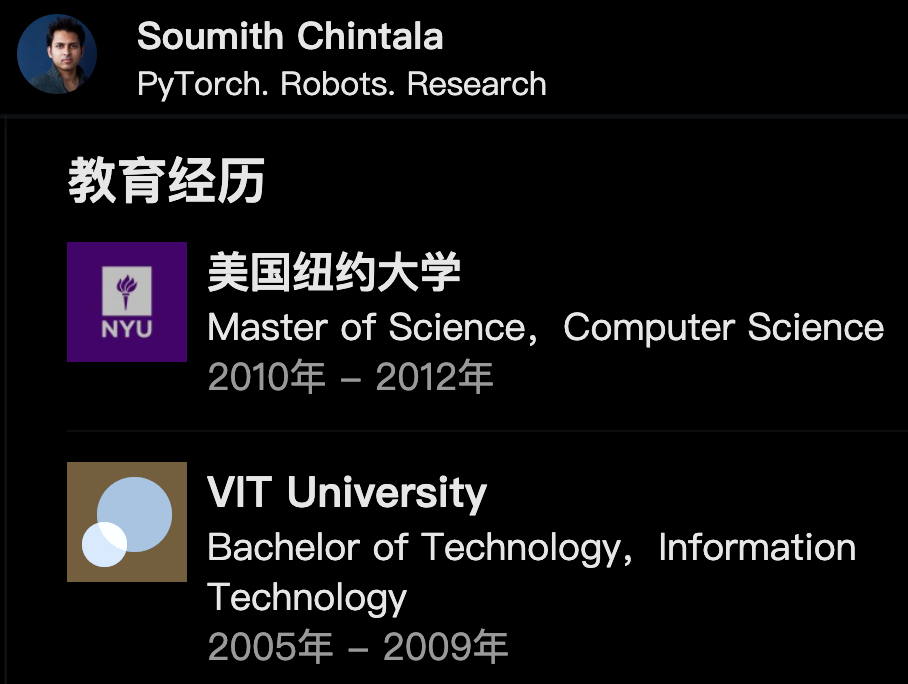
Task: Open the 美国纽约大学 education entry
Action: 334,273
